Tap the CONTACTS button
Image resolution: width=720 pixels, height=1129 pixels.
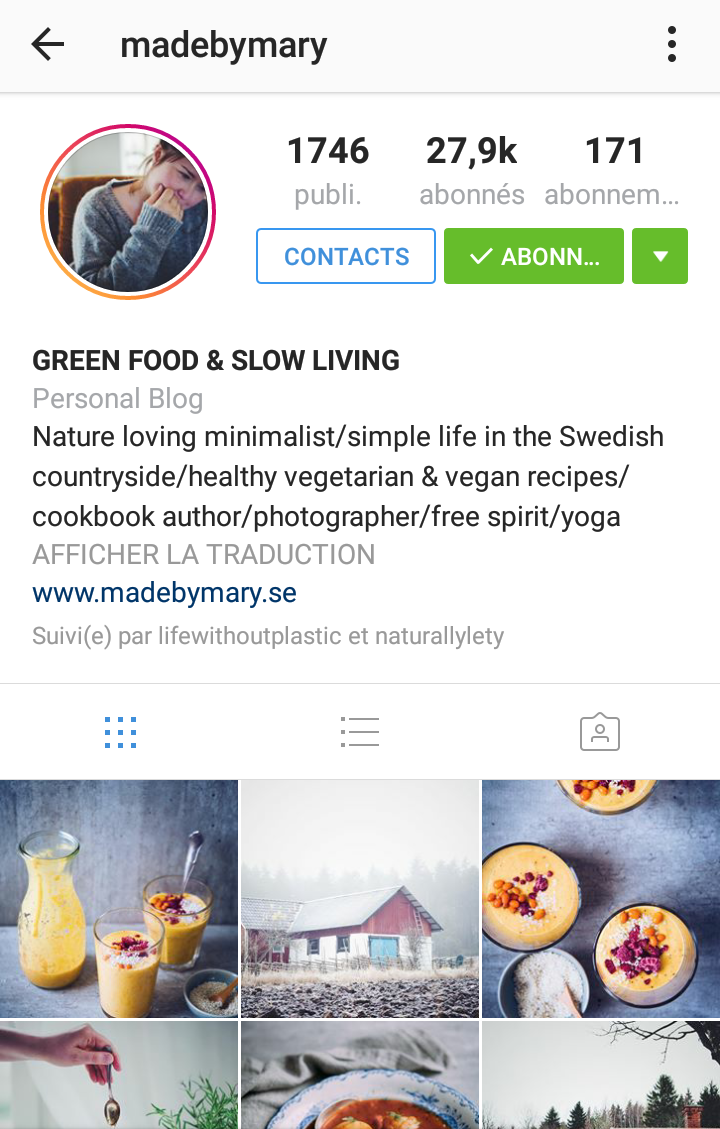point(346,257)
